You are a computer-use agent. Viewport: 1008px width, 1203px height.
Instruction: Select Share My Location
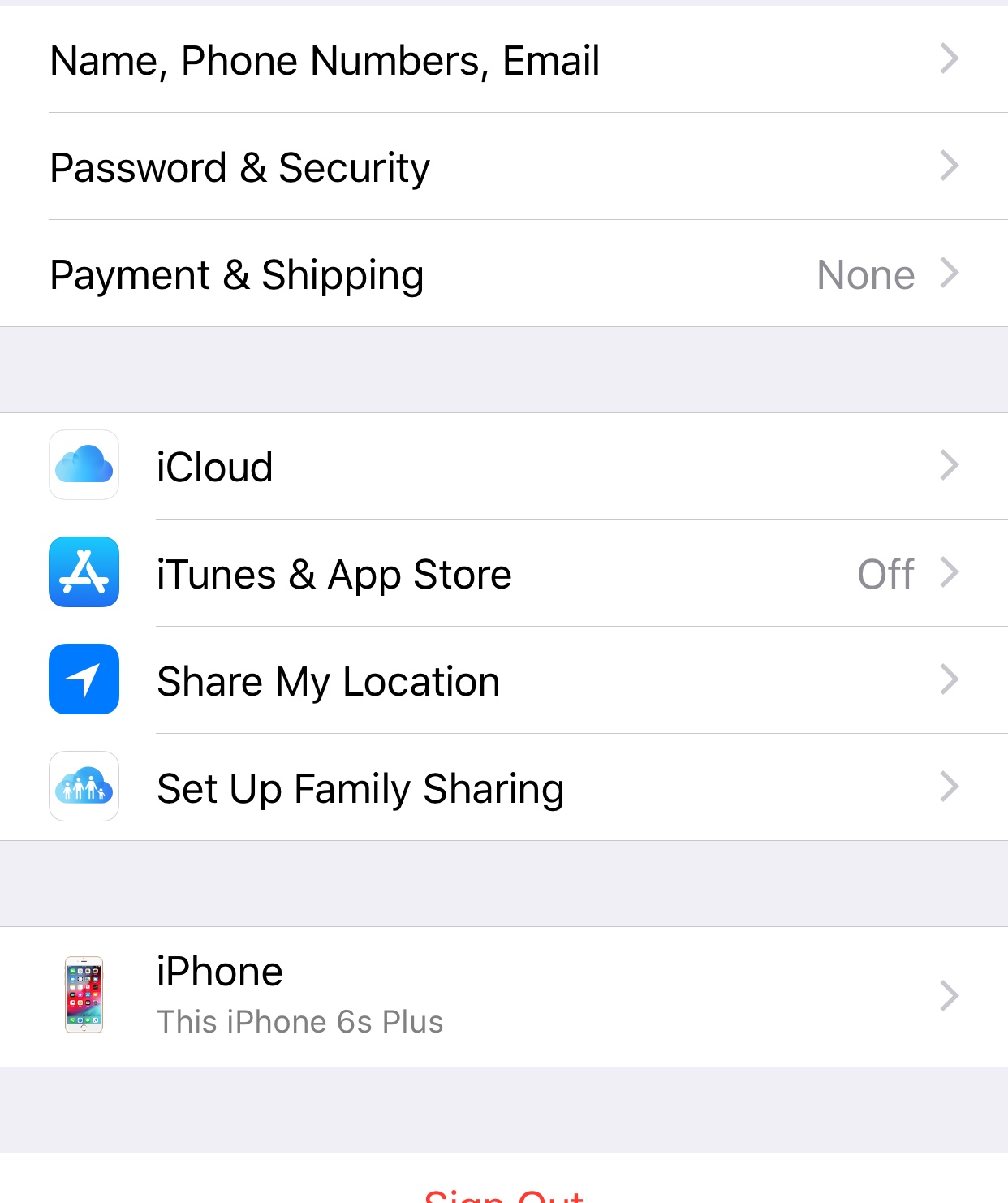coord(503,681)
